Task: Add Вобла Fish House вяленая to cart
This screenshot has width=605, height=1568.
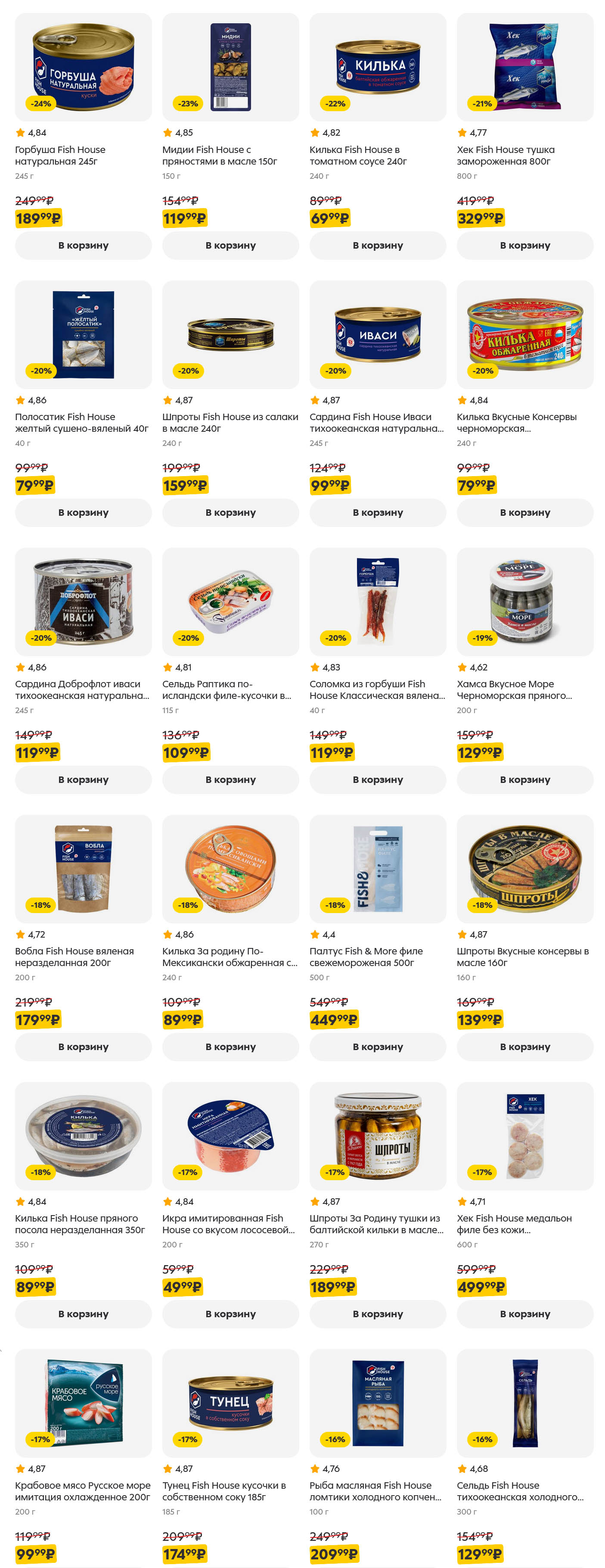Action: [x=83, y=1047]
